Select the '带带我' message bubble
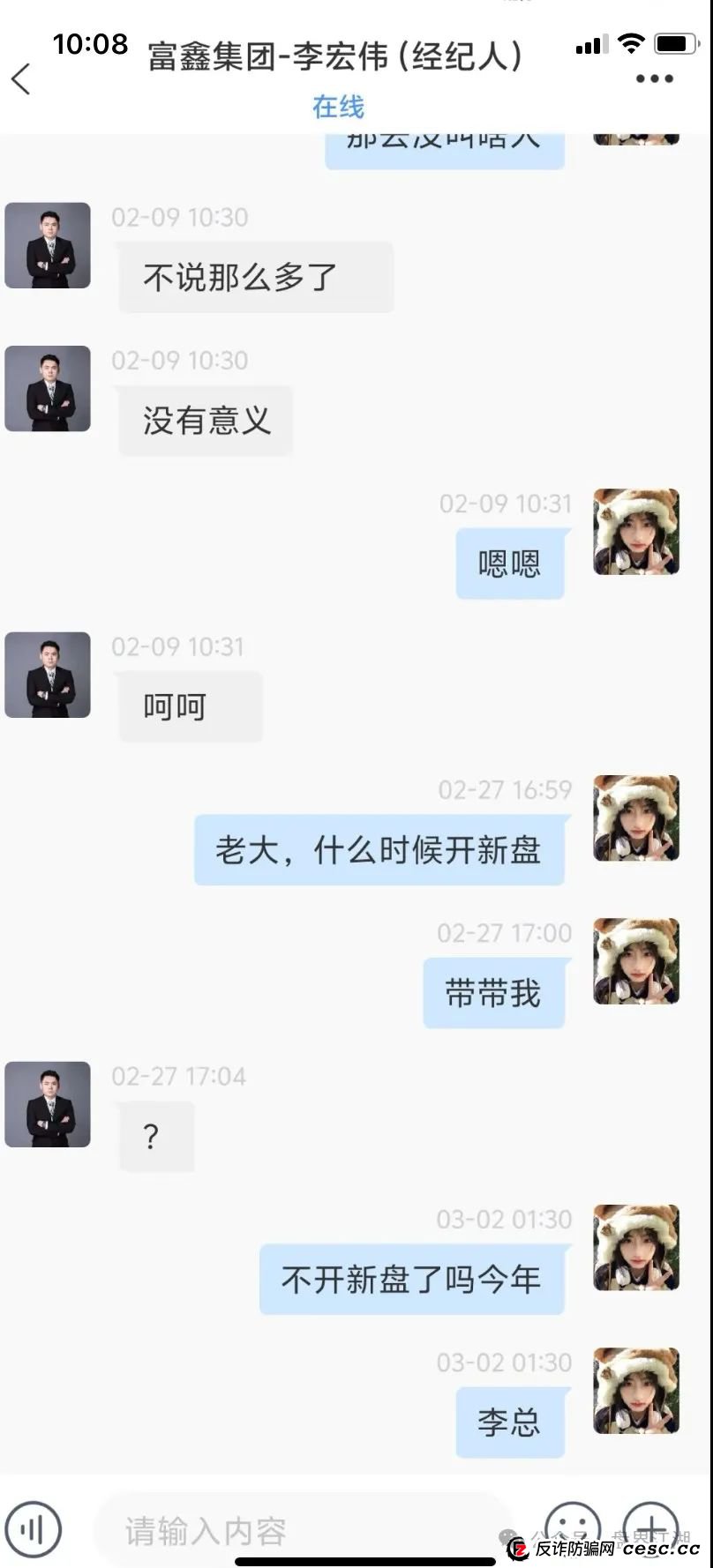713x1568 pixels. 494,993
